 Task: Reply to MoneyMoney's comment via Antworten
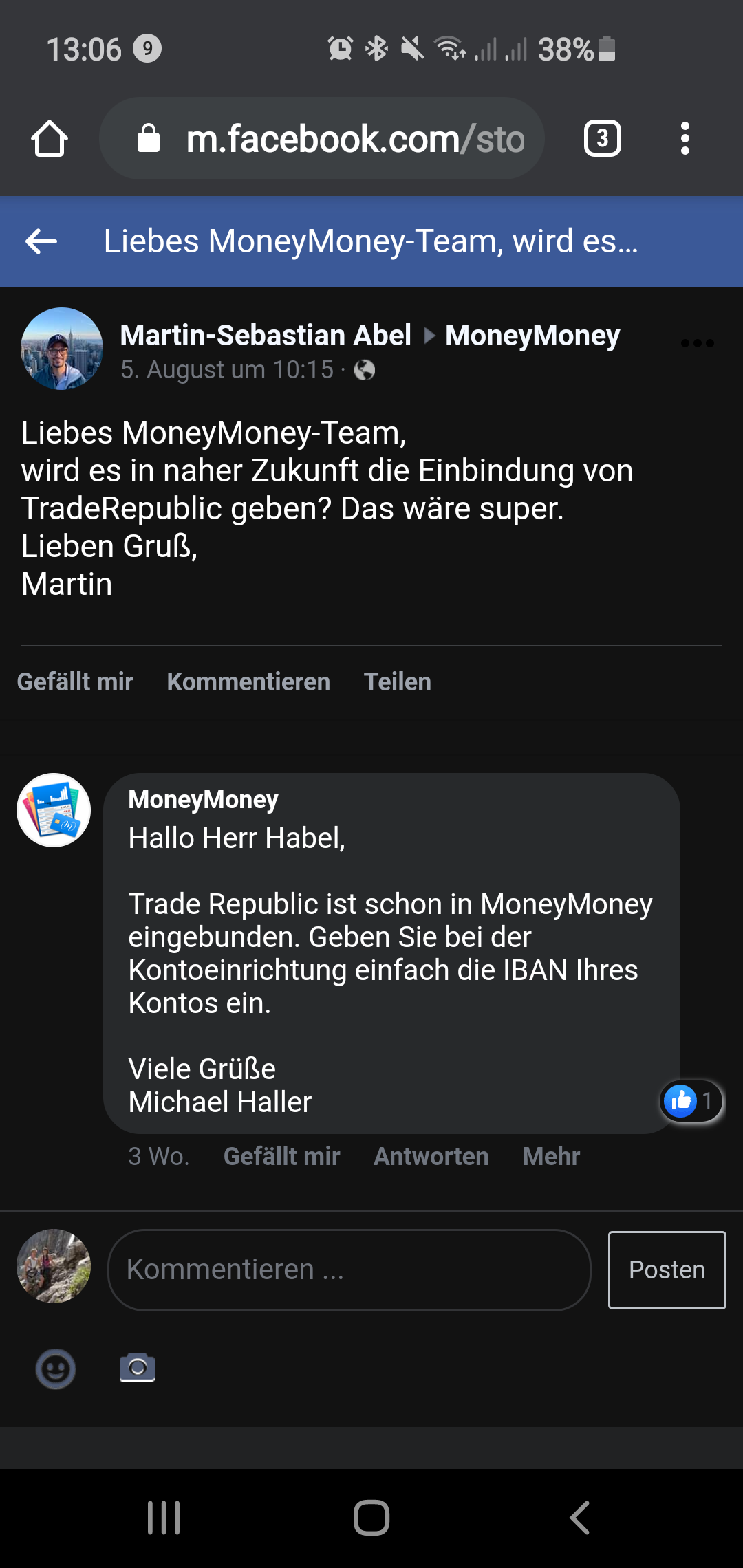431,1157
